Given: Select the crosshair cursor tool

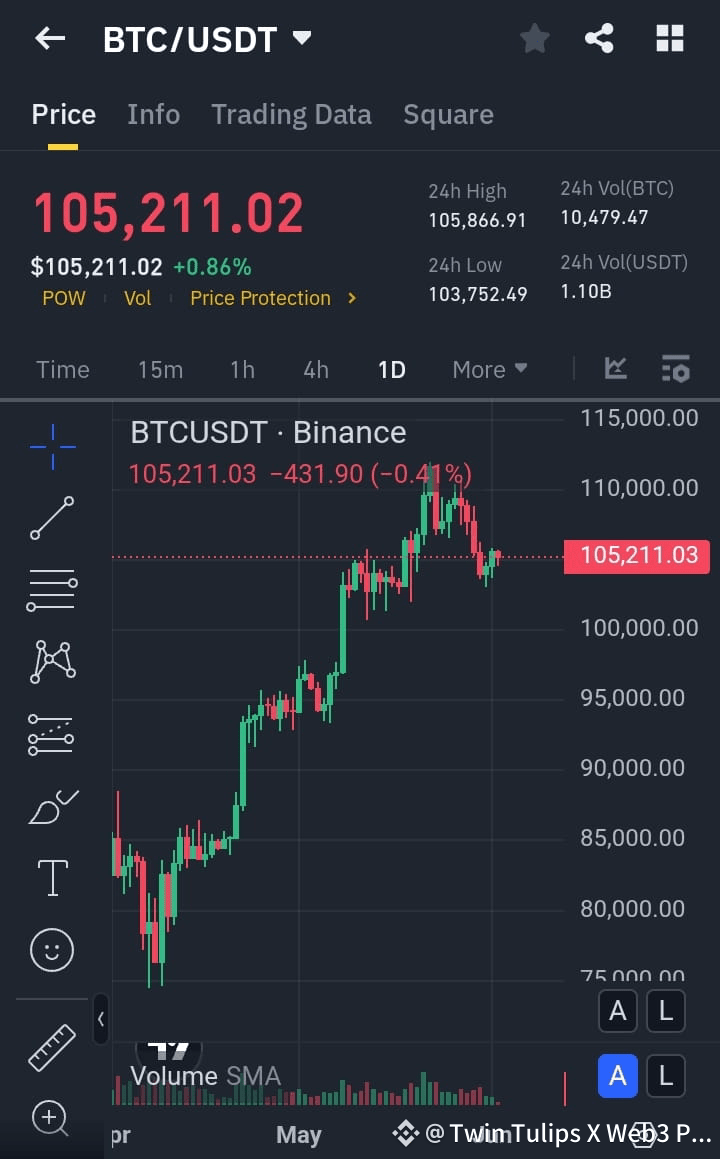Looking at the screenshot, I should coord(51,446).
